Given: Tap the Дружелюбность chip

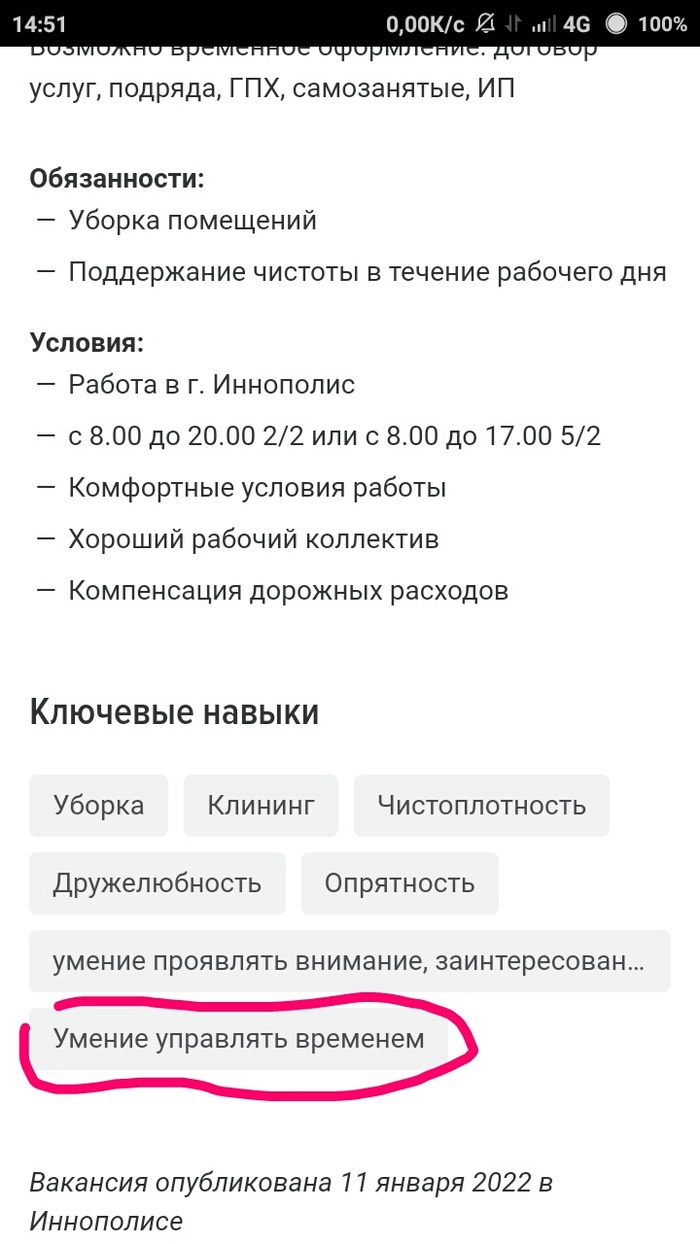Looking at the screenshot, I should [157, 883].
